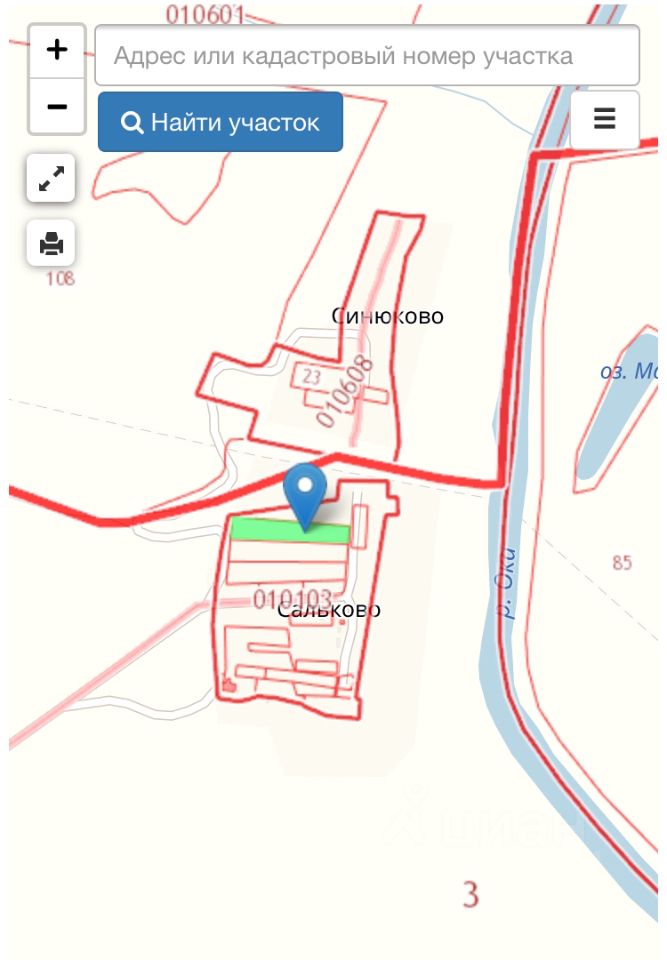Expand the map to fullscreen
The height and width of the screenshot is (960, 667).
click(x=51, y=179)
